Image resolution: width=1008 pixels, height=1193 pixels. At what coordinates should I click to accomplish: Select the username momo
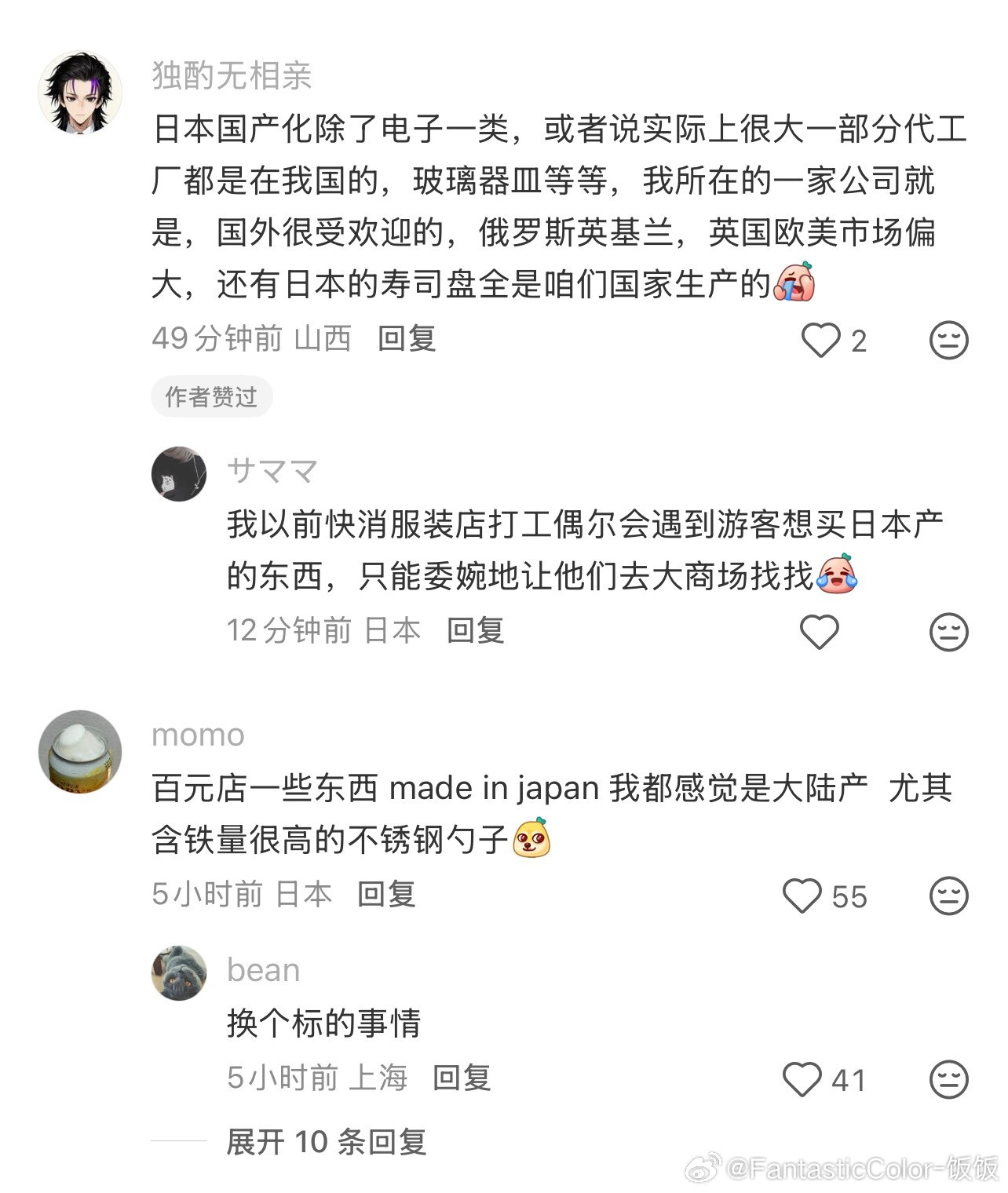click(197, 735)
